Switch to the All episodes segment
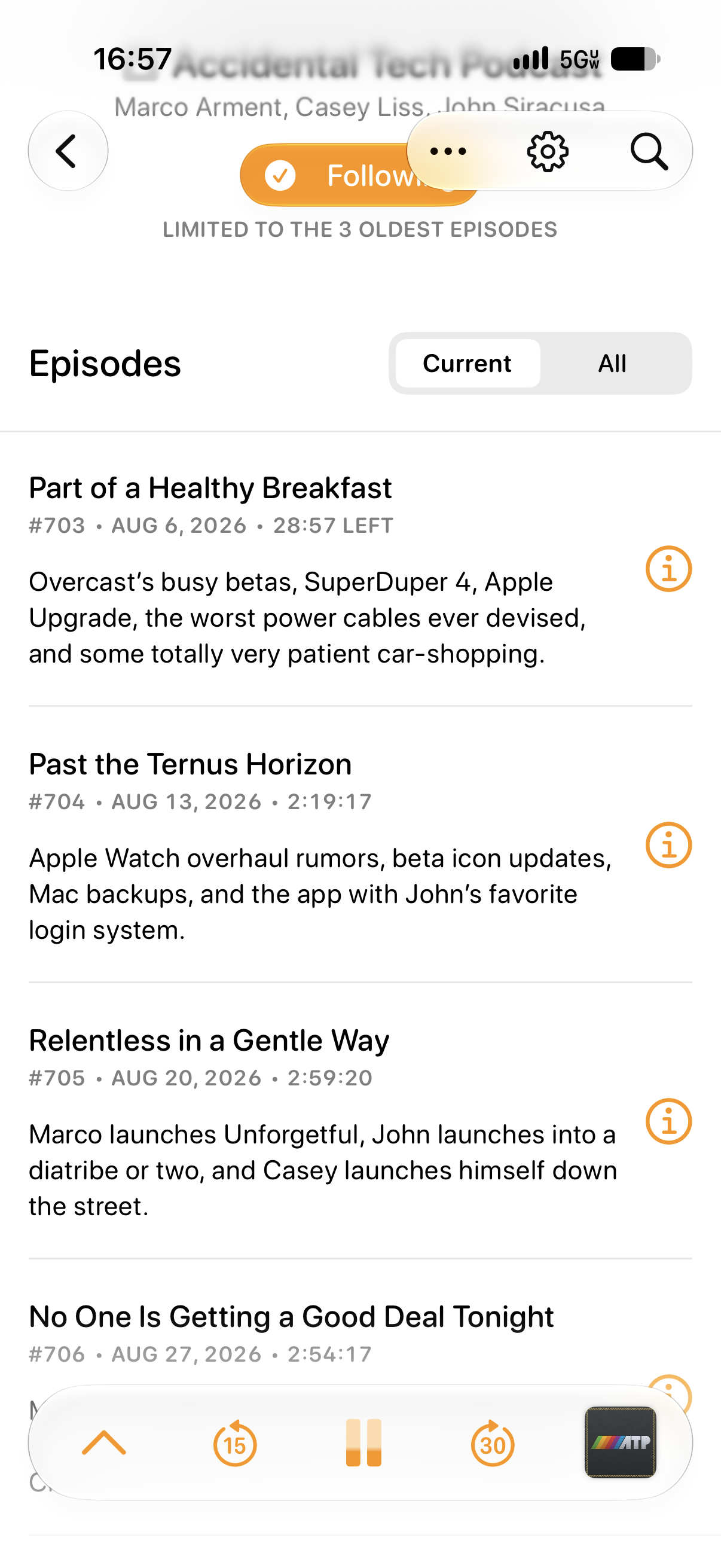This screenshot has height=1568, width=721. (612, 364)
